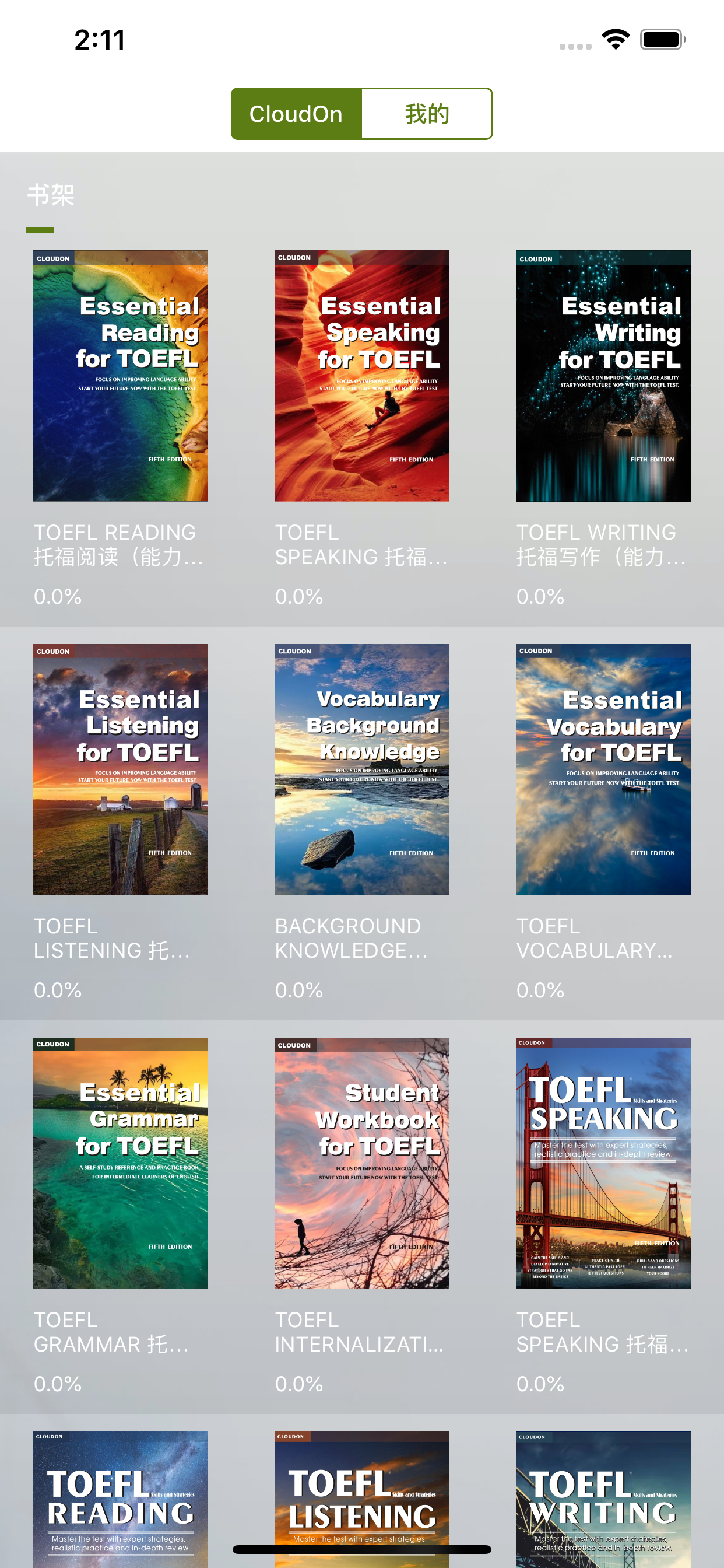Screen dimensions: 724x1568
Task: Switch to the 我的 segment
Action: coord(427,114)
